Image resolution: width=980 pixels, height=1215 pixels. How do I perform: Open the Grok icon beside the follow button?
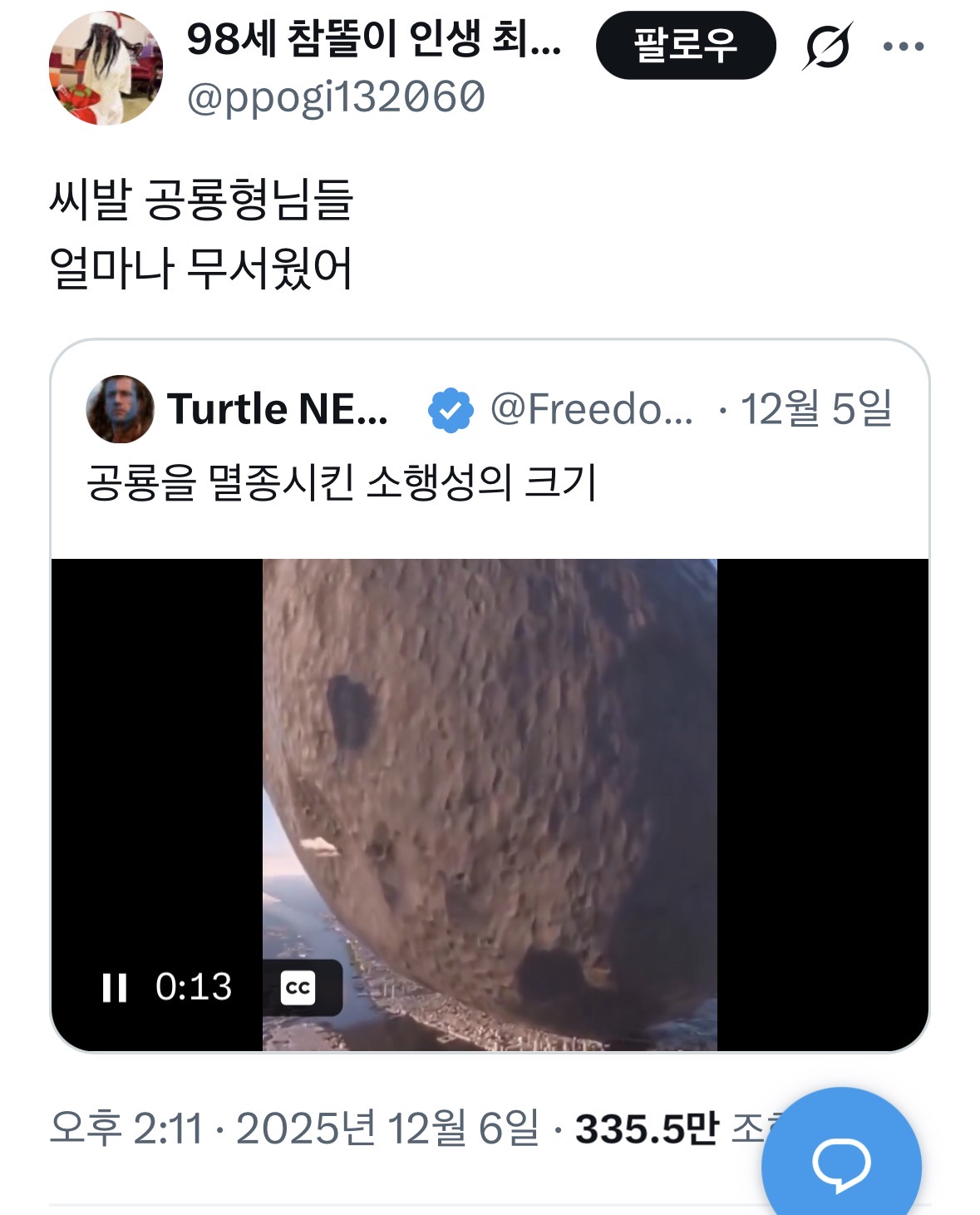(827, 47)
